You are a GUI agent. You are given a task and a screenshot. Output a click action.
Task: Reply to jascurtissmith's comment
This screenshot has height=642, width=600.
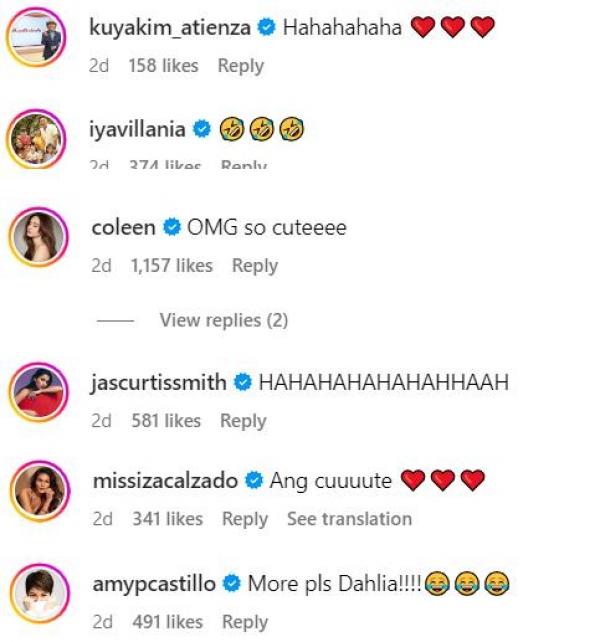click(243, 421)
